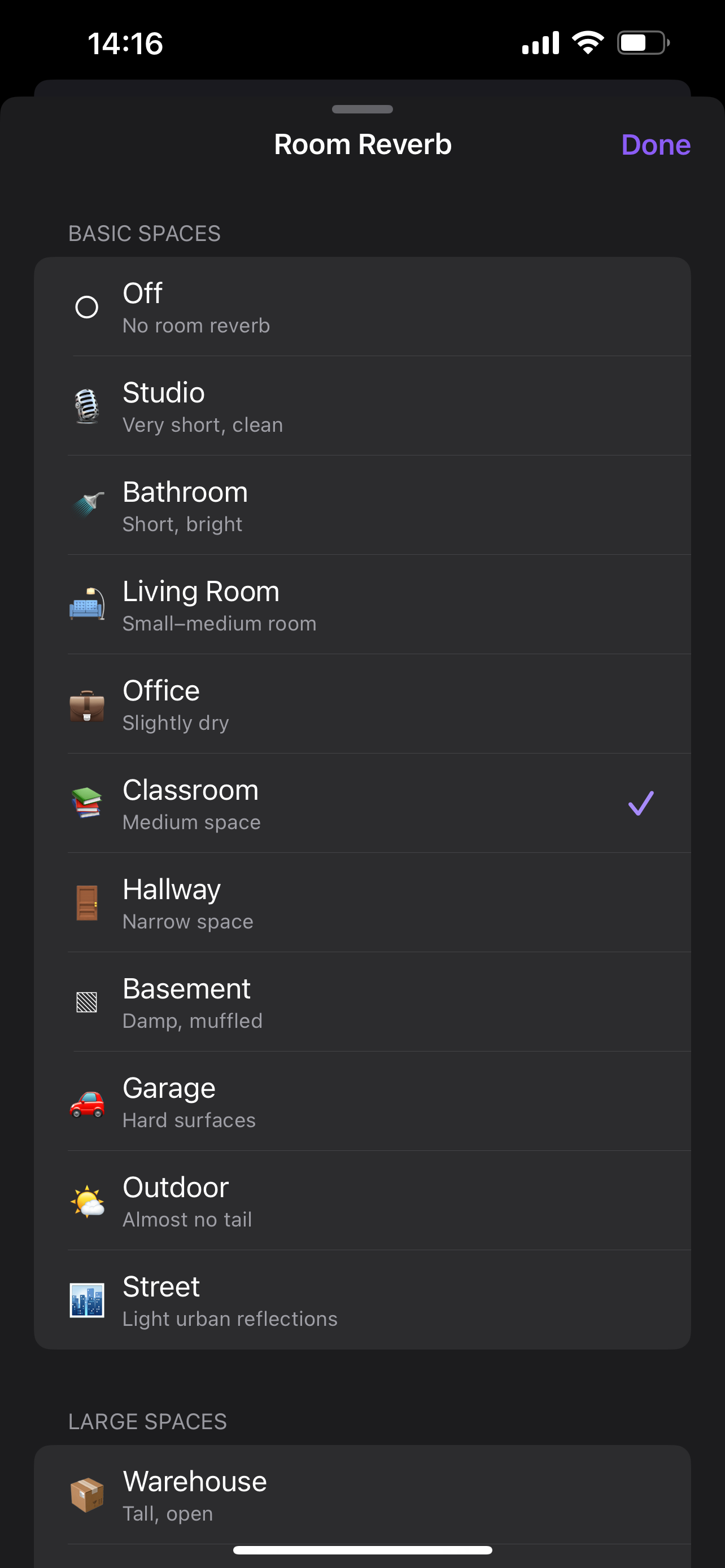The width and height of the screenshot is (725, 1568).
Task: Select the Off reverb option
Action: point(362,307)
